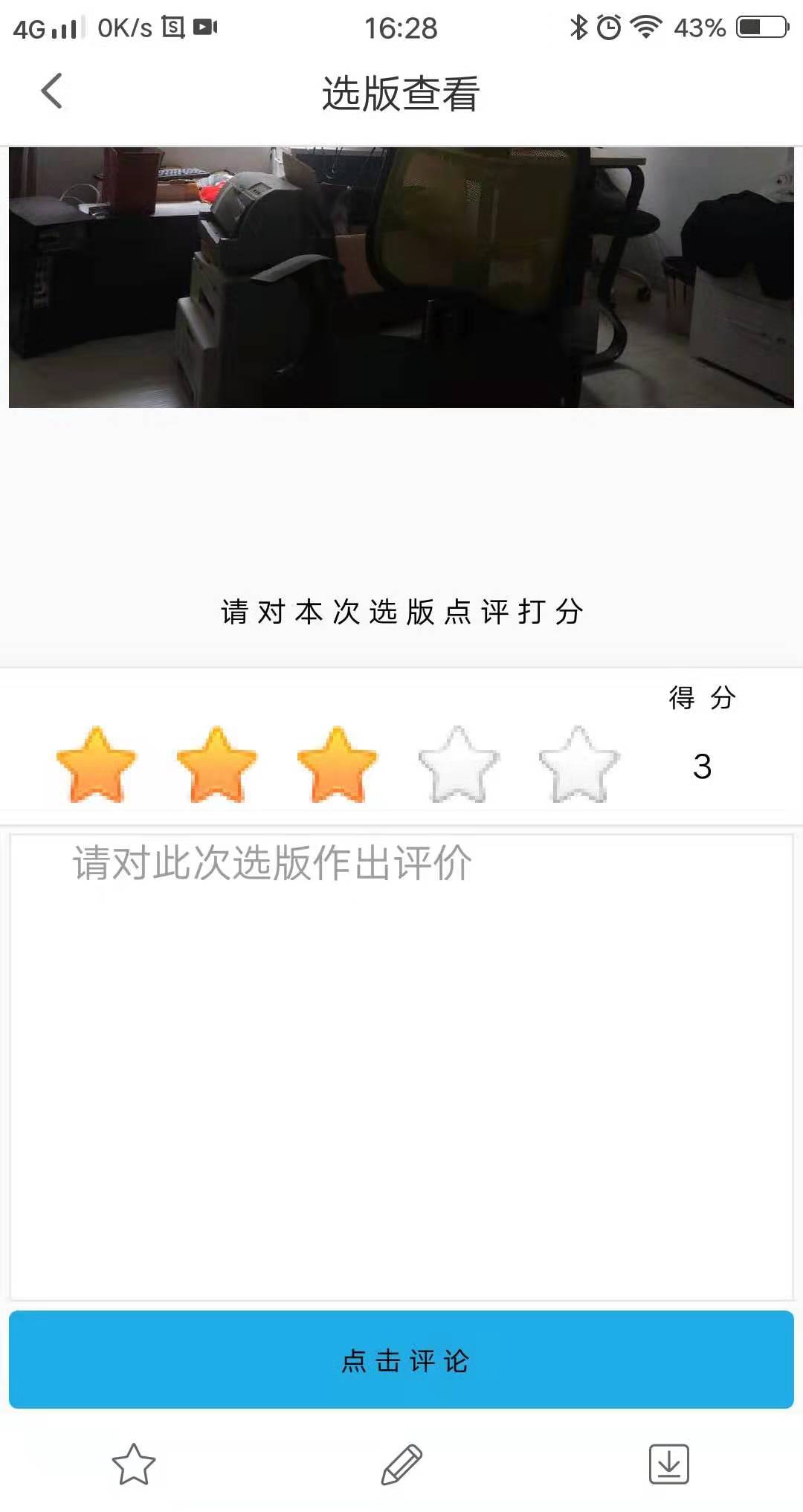
Task: Set the rating to two stars
Action: pos(217,765)
